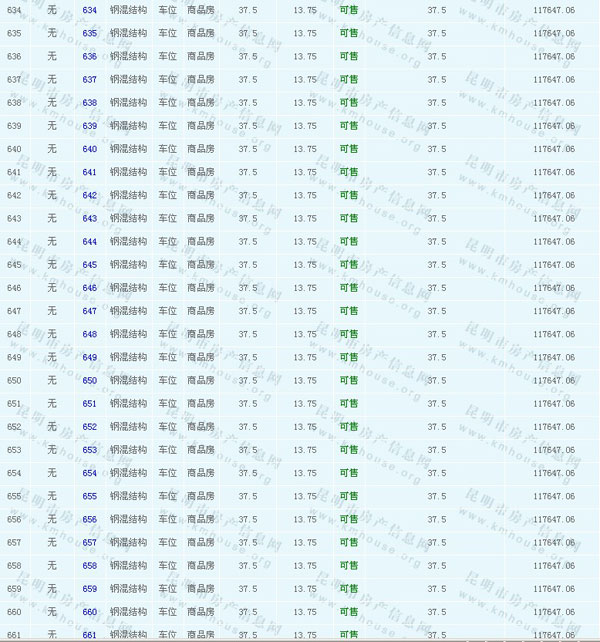
Task: Tap blue unit number 650
Action: pyautogui.click(x=90, y=380)
